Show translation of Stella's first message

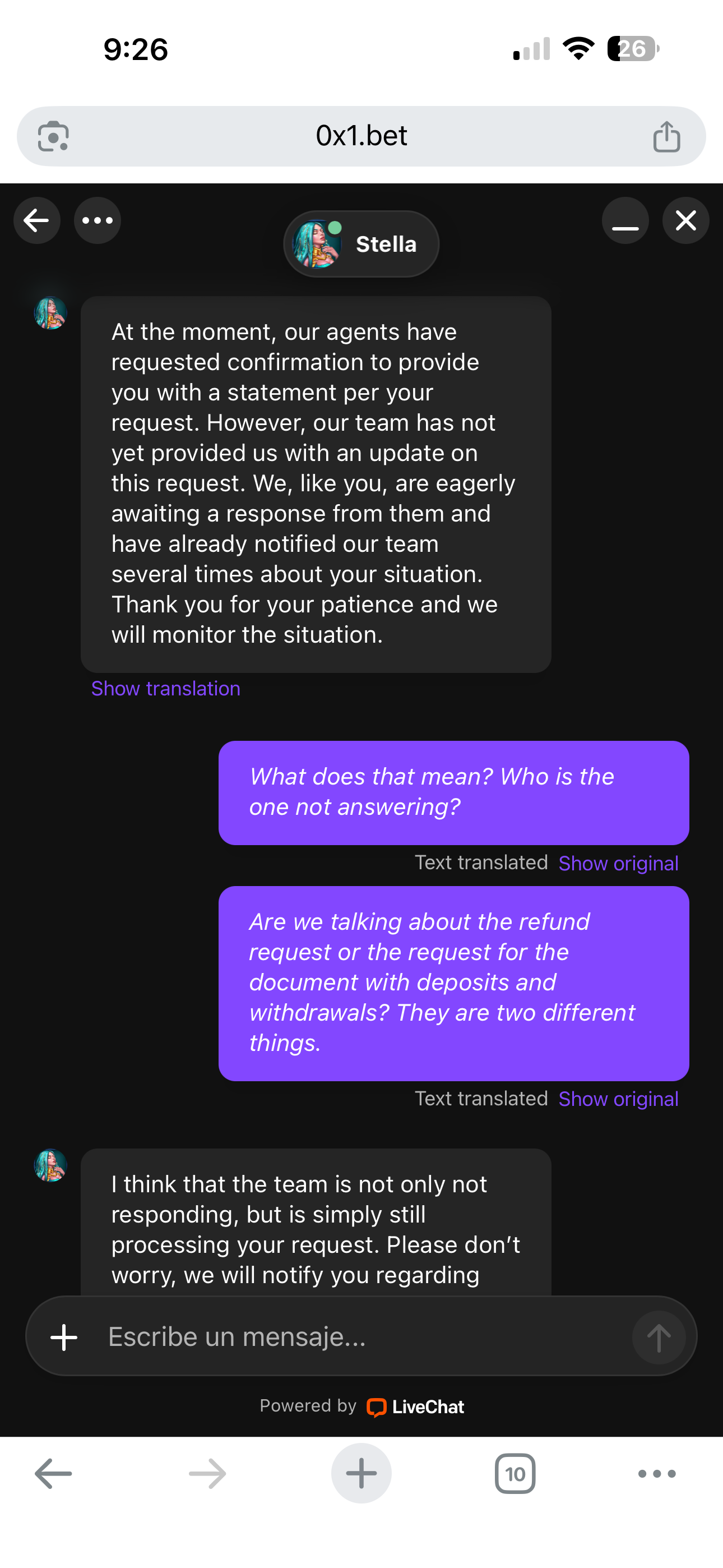(x=165, y=689)
